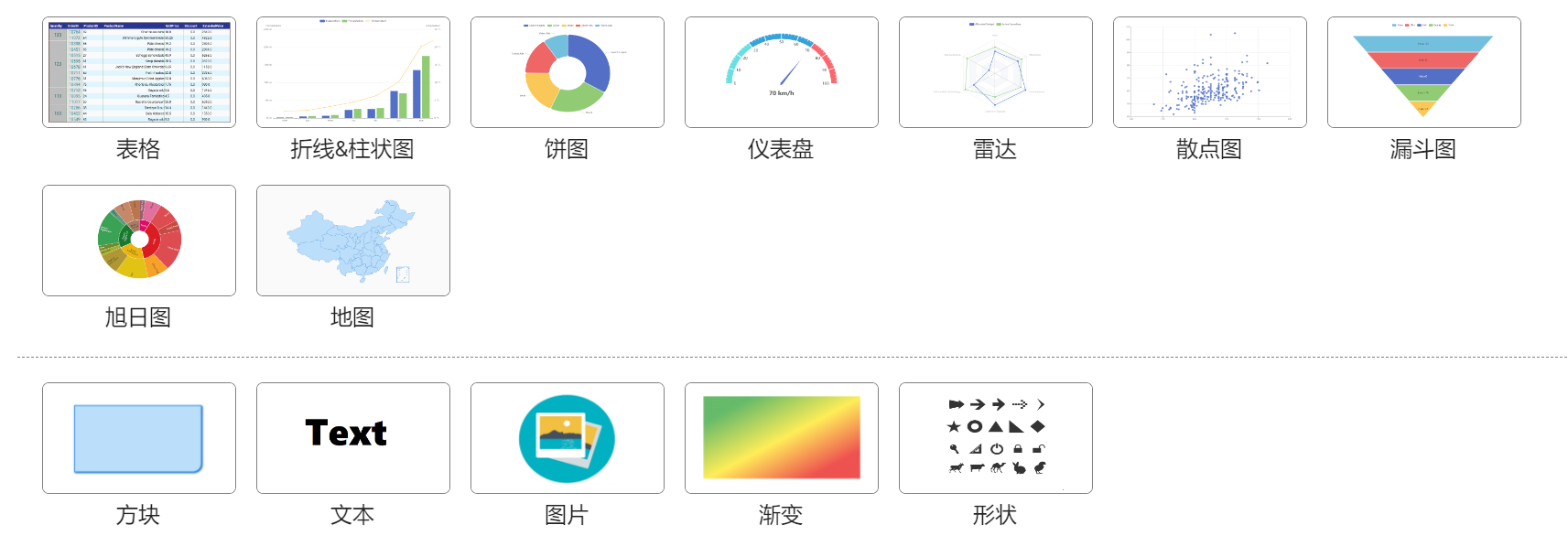Choose the 图片 image component
This screenshot has height=557, width=1568.
point(568,438)
